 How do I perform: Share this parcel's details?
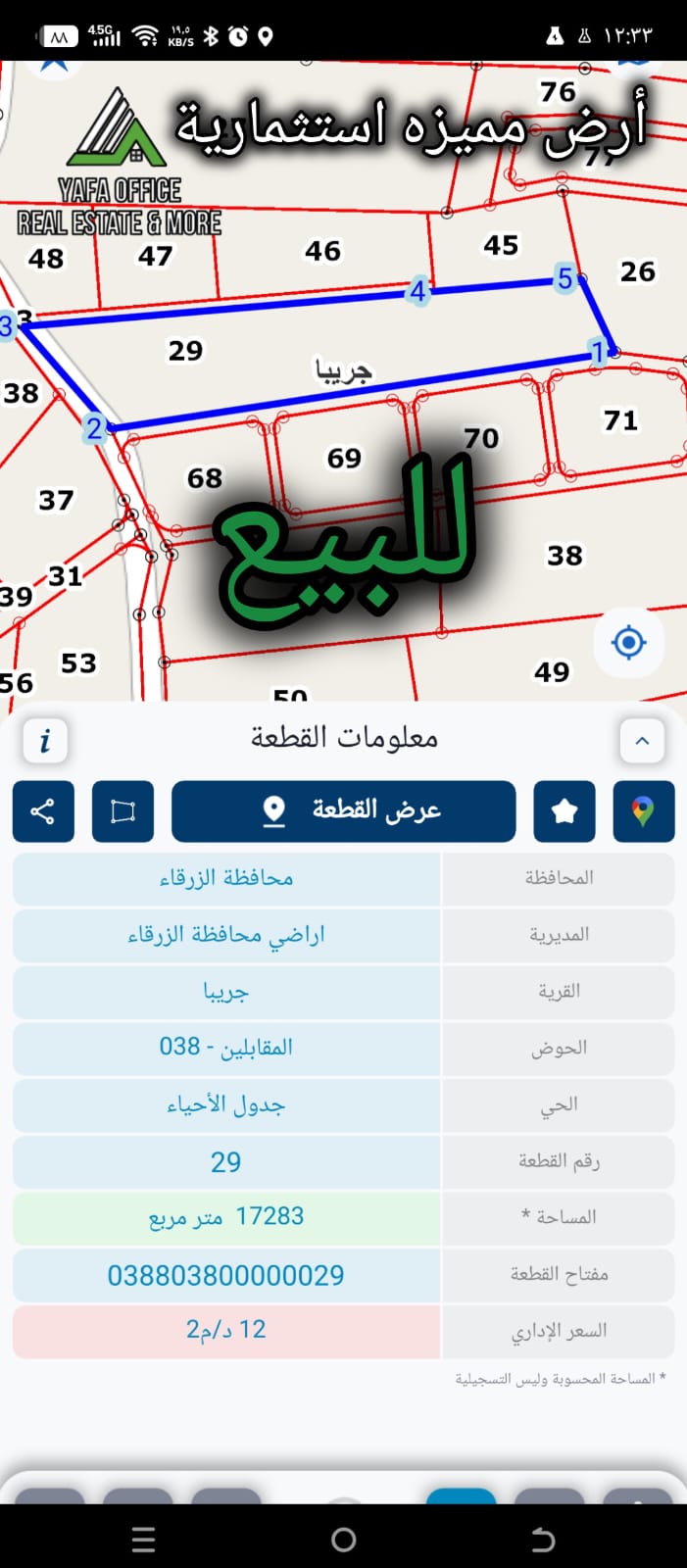click(43, 811)
